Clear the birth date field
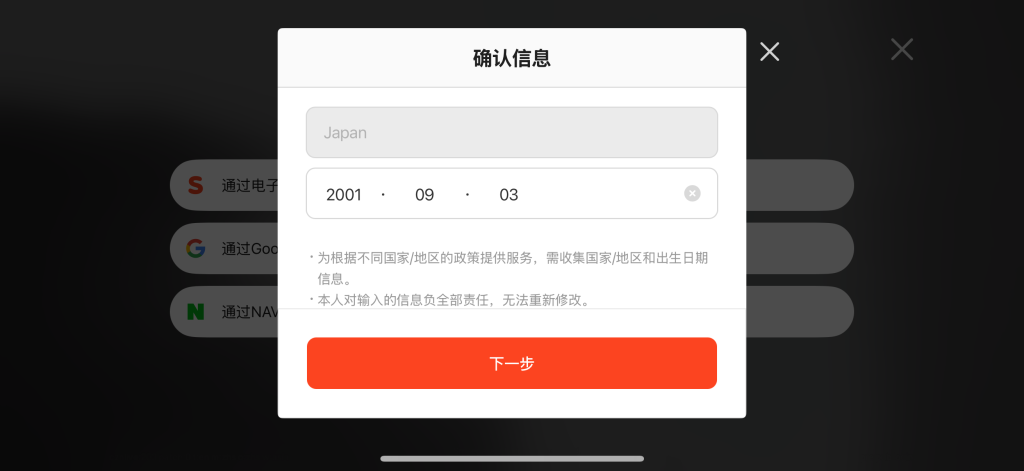1024x471 pixels. (x=692, y=193)
